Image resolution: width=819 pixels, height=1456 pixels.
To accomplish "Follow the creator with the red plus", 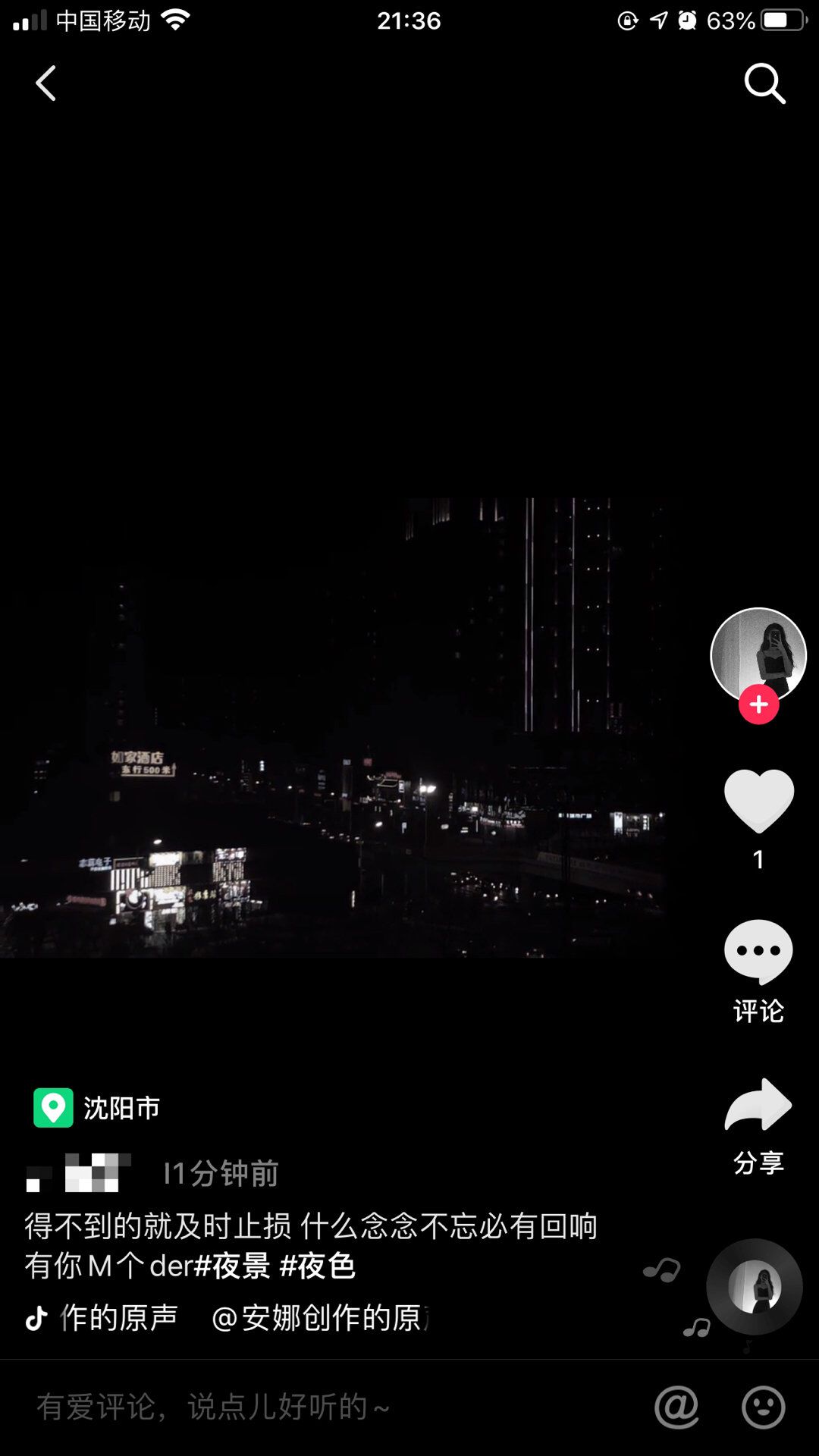I will (x=758, y=704).
